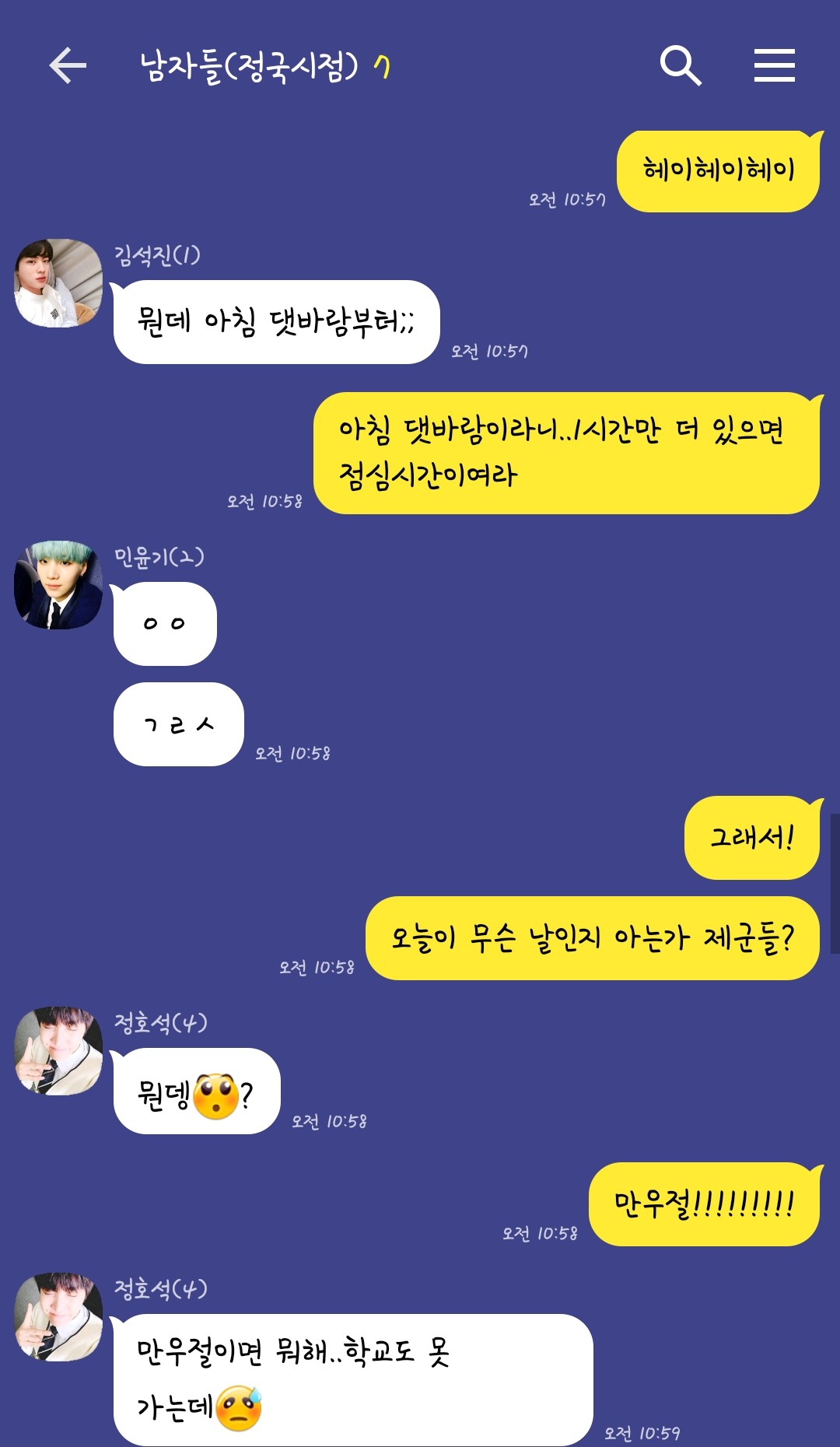Open 김석진's profile picture

tap(58, 283)
